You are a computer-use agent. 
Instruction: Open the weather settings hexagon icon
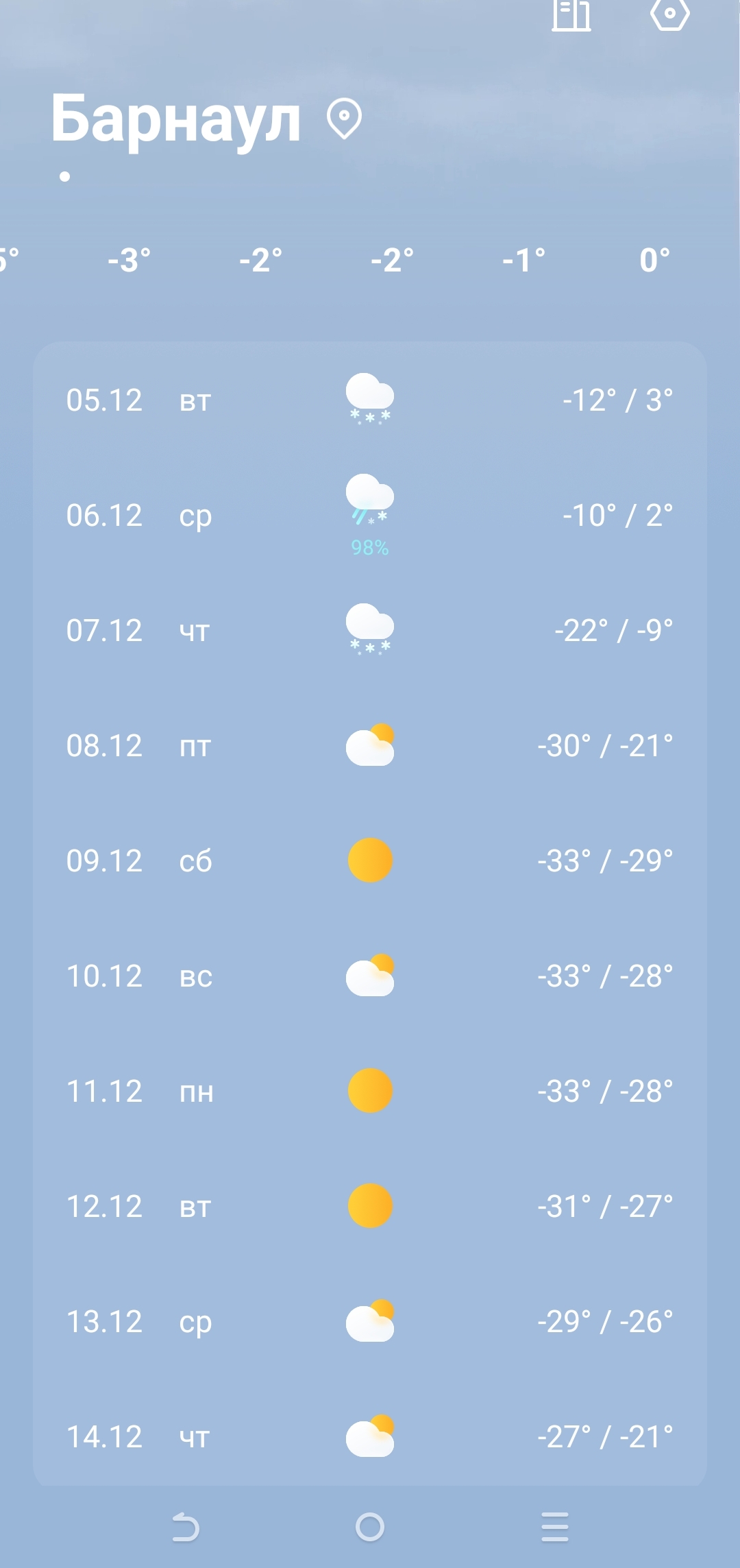click(x=669, y=14)
